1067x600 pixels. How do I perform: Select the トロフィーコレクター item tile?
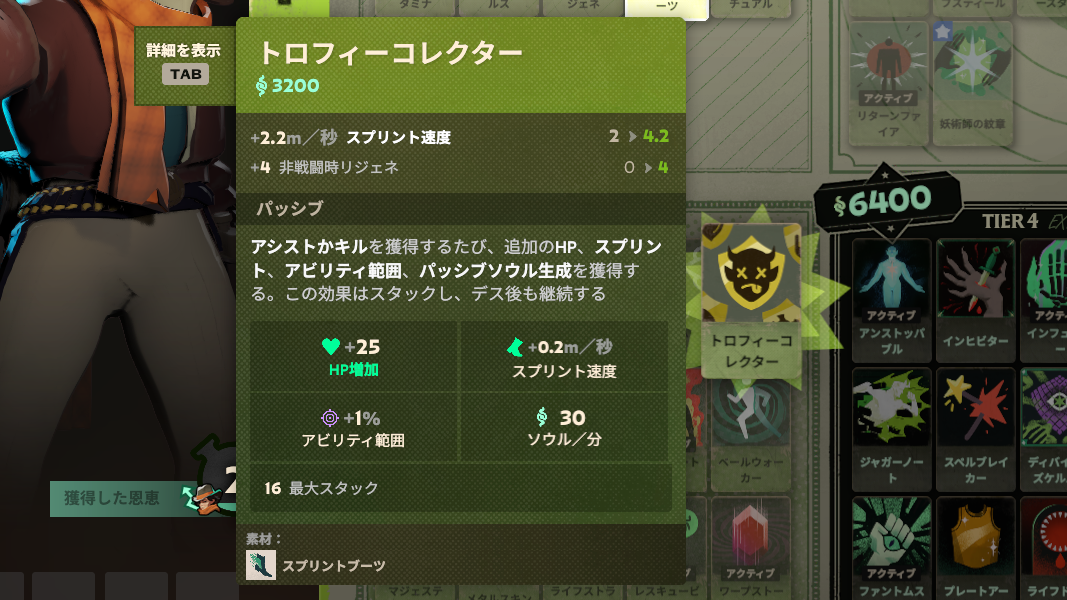click(x=751, y=300)
